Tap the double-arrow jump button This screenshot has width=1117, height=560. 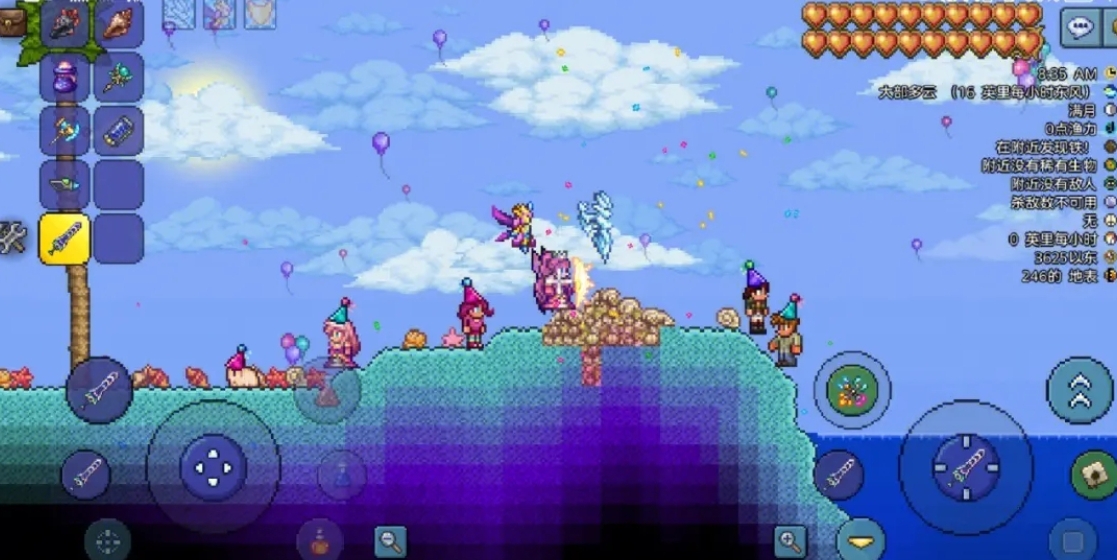tap(1080, 391)
